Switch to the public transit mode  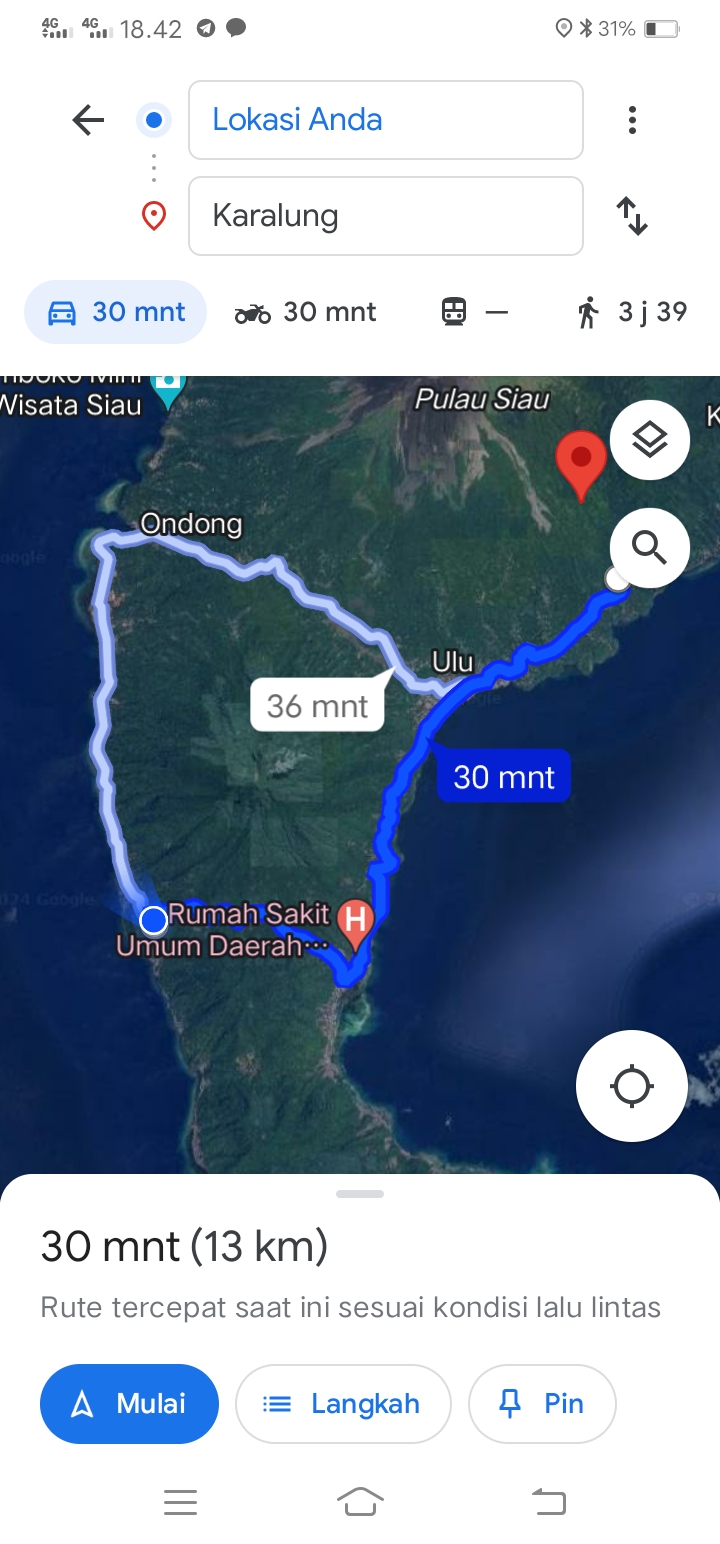click(x=474, y=312)
